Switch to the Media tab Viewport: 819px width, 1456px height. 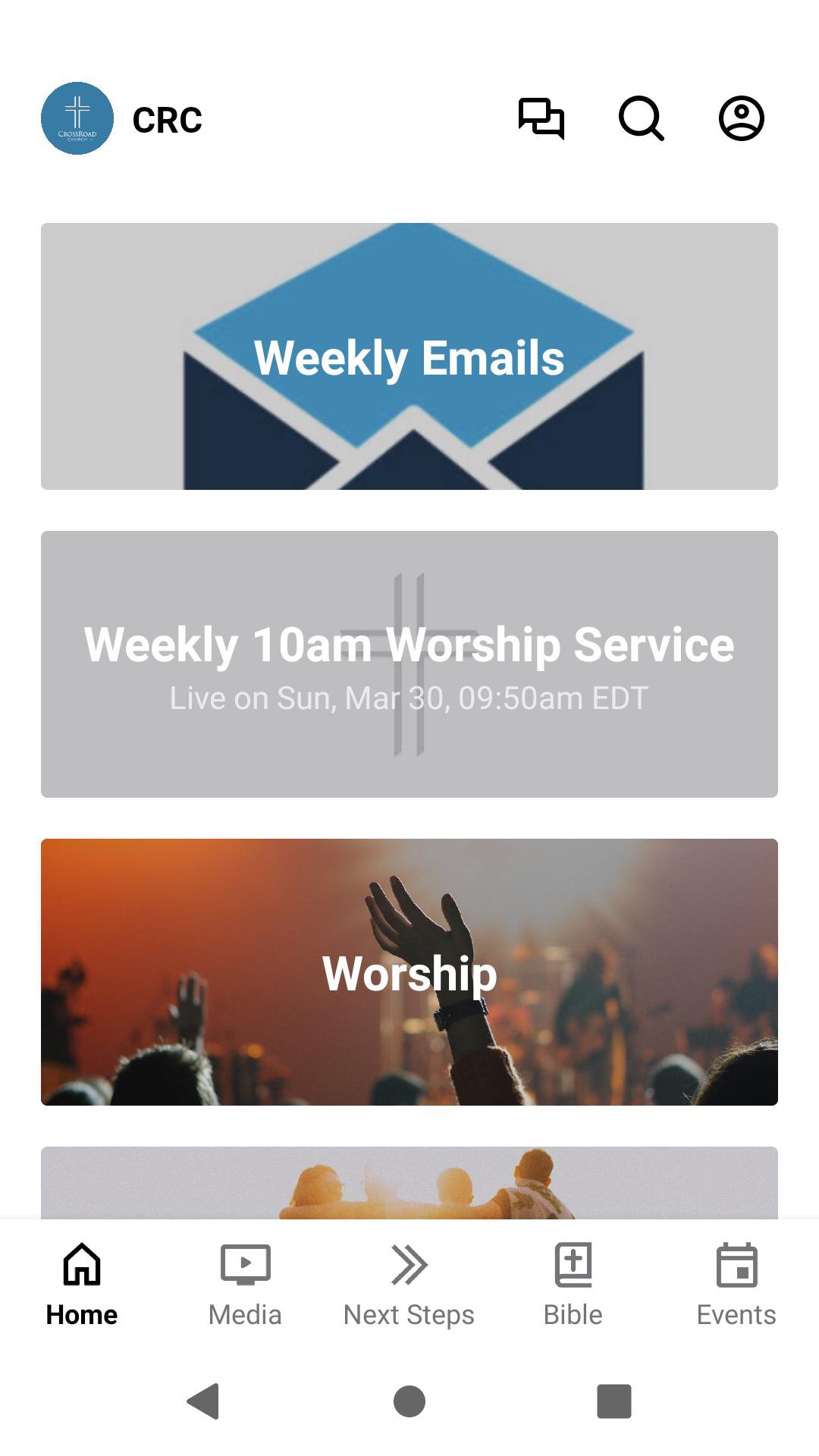coord(245,1282)
